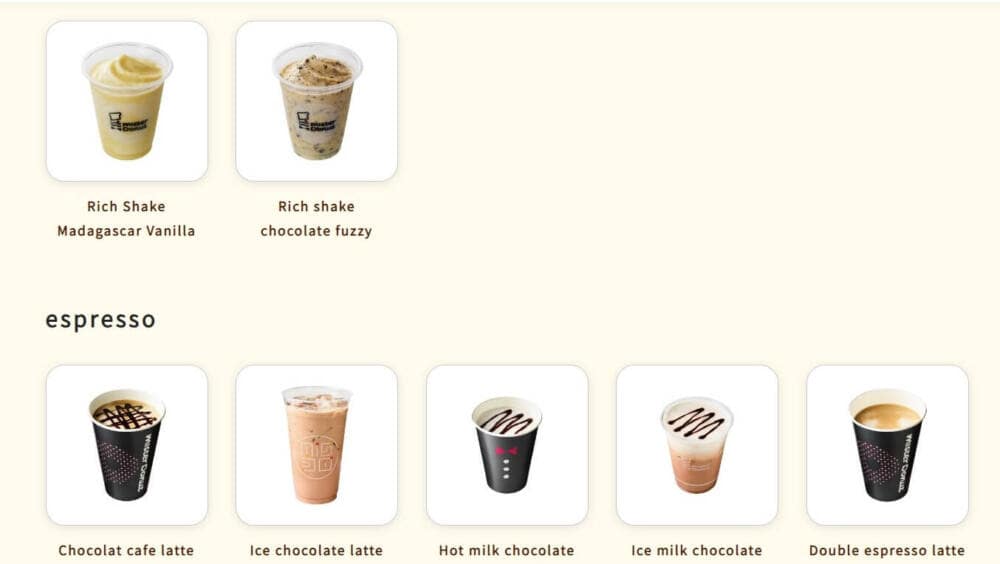The width and height of the screenshot is (1000, 564).
Task: Open the Double espresso latte item
Action: pyautogui.click(x=887, y=445)
